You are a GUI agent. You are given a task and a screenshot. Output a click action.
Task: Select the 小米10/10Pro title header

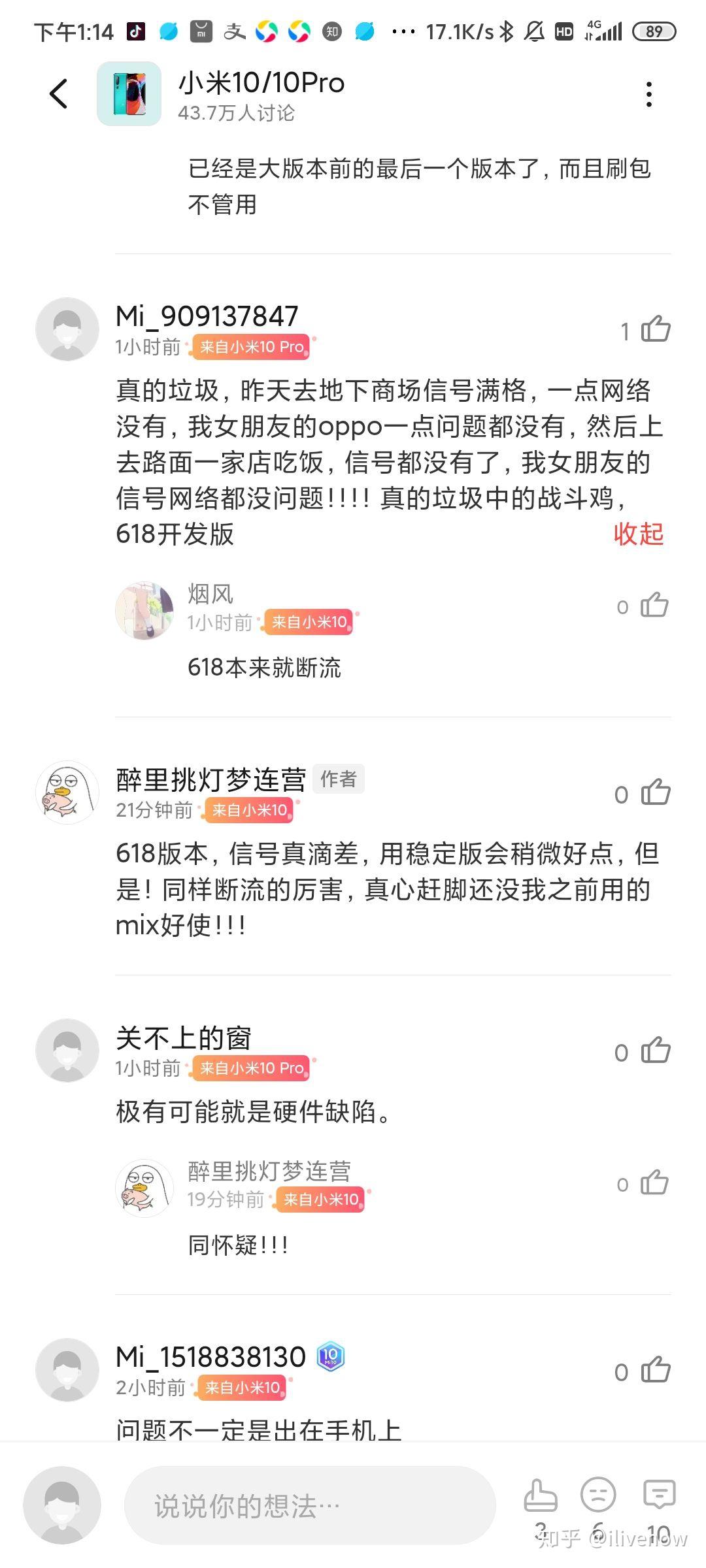click(261, 83)
